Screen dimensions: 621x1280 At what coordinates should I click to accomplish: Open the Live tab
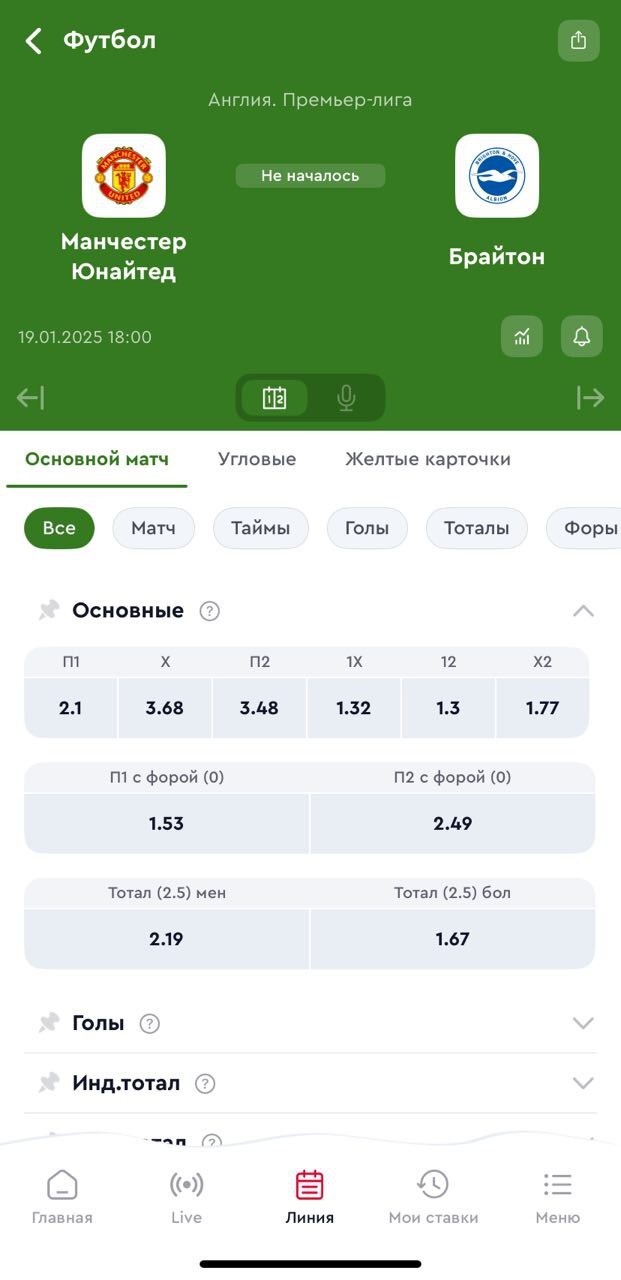186,1197
